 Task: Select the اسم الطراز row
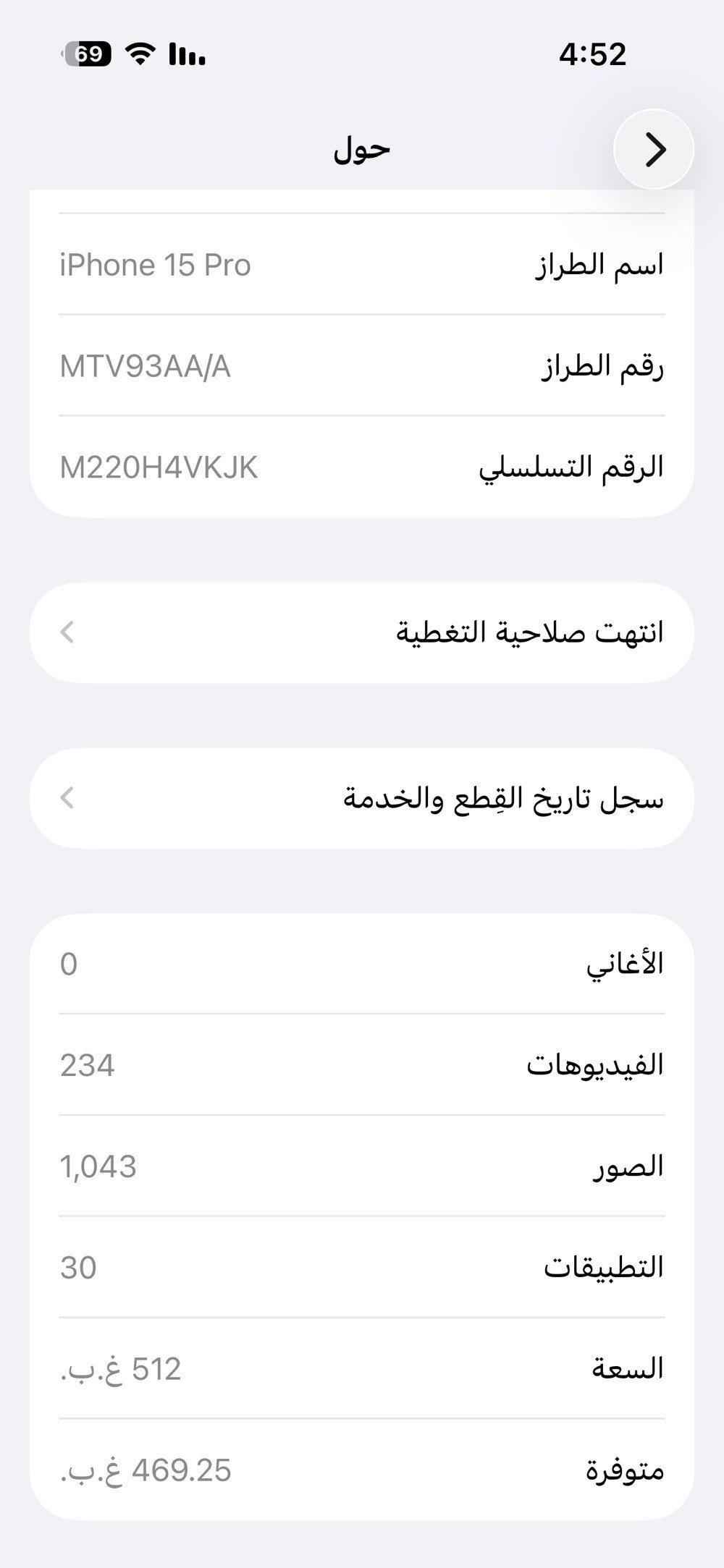coord(362,265)
